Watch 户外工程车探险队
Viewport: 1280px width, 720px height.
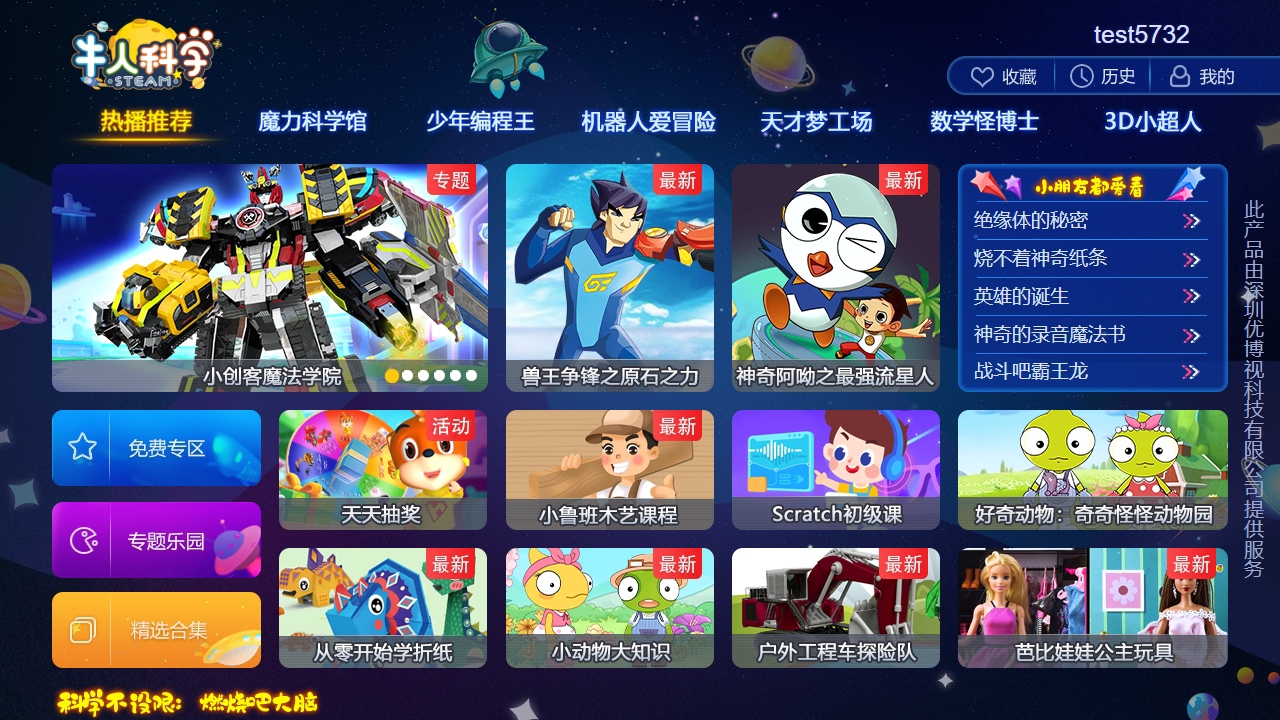(x=835, y=607)
